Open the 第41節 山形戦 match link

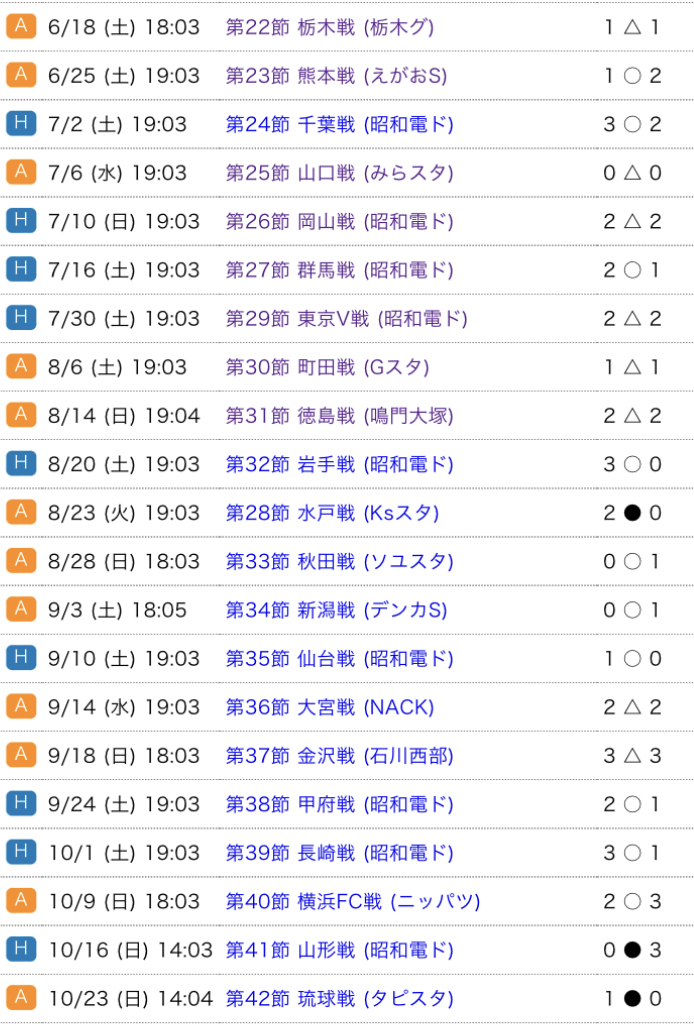[339, 950]
